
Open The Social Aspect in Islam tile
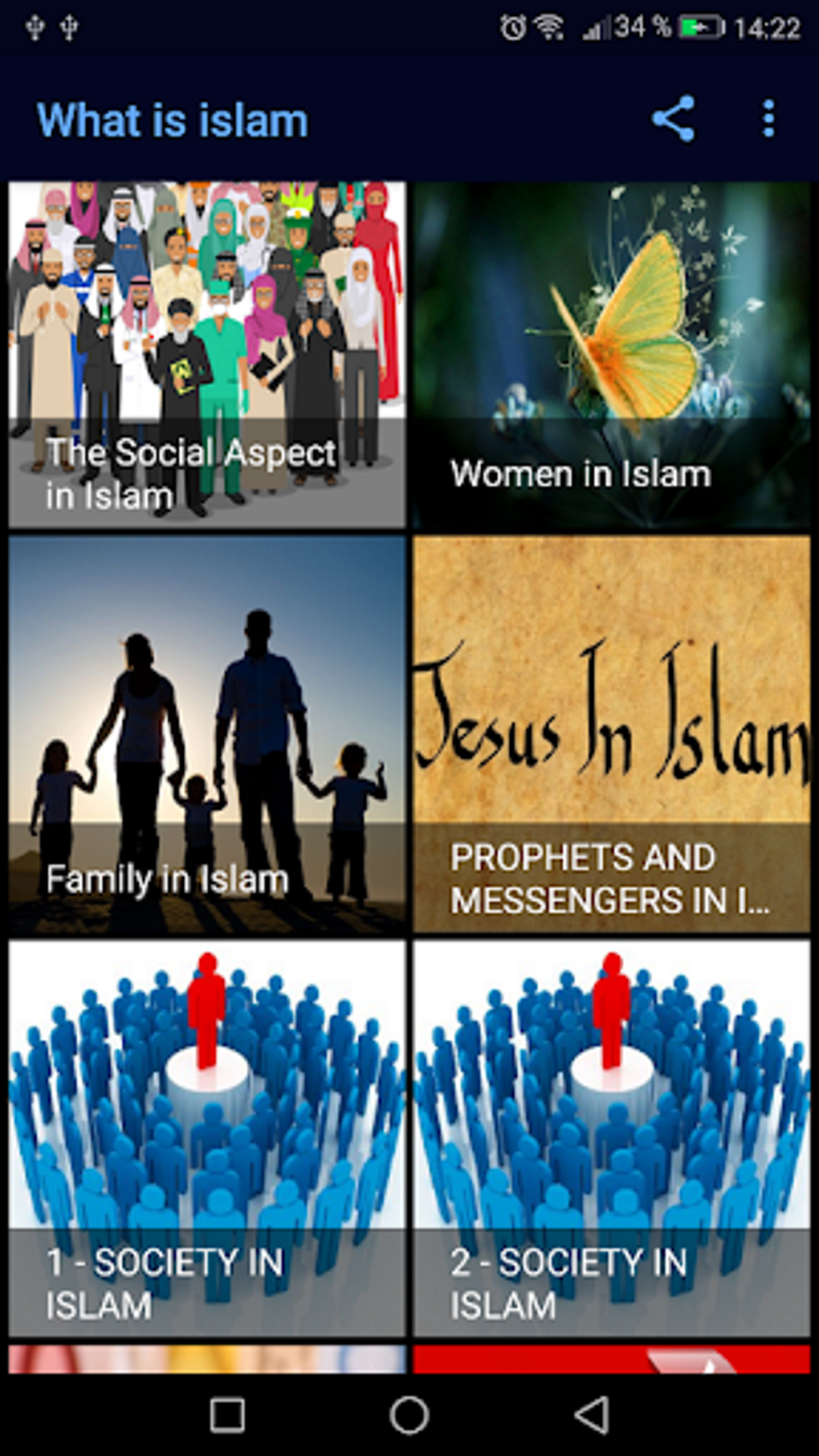point(207,355)
